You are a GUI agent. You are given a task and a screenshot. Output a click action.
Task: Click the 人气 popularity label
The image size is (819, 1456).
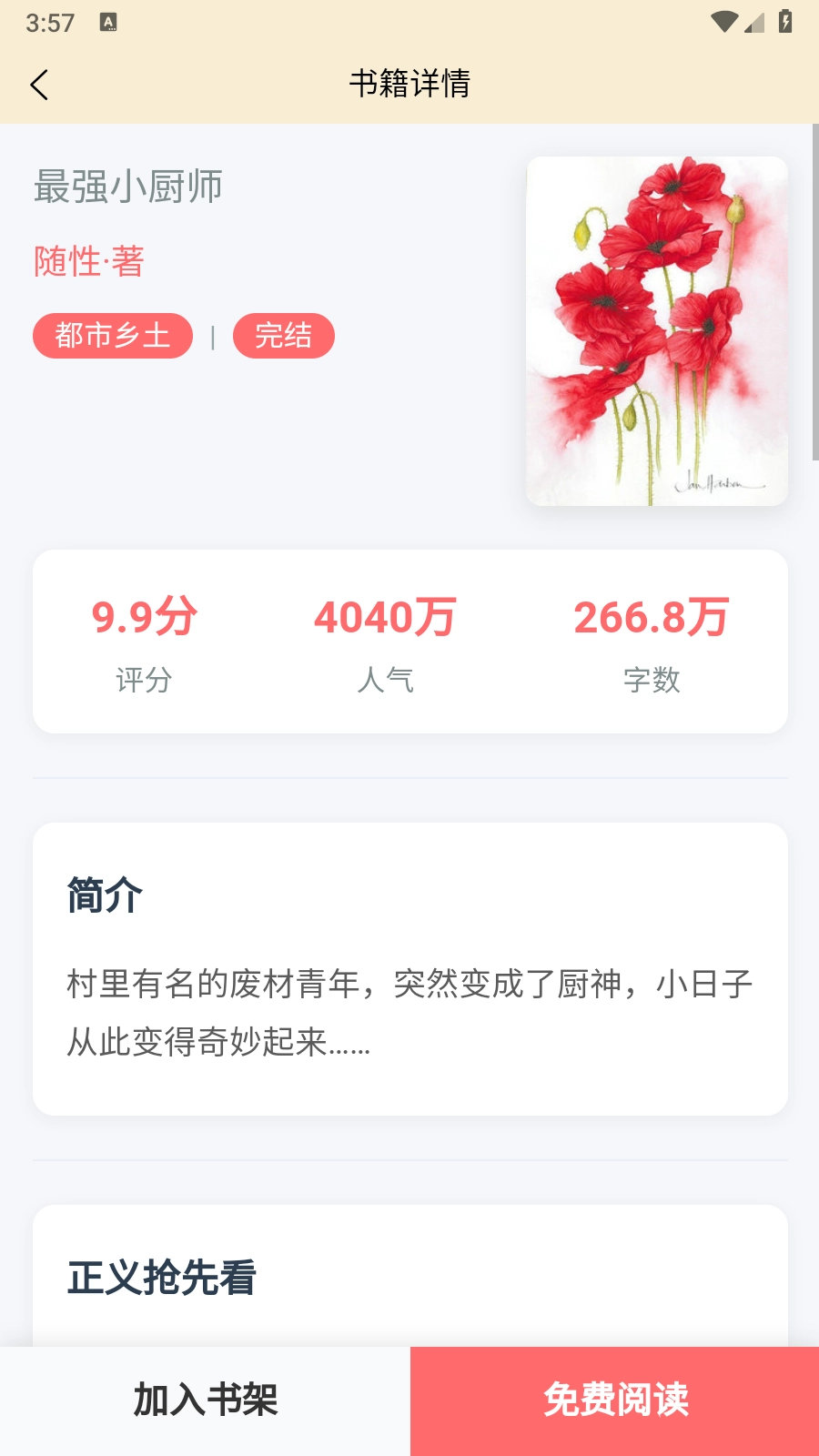point(387,678)
